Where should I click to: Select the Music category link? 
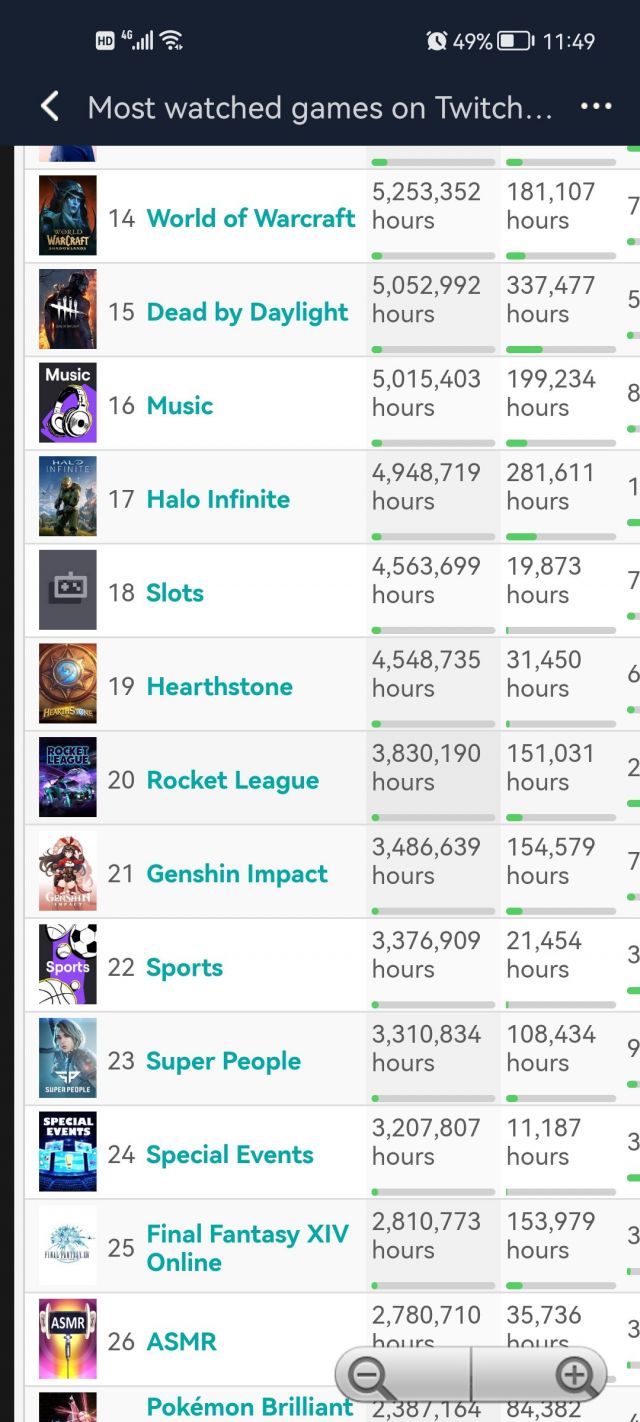click(x=180, y=405)
